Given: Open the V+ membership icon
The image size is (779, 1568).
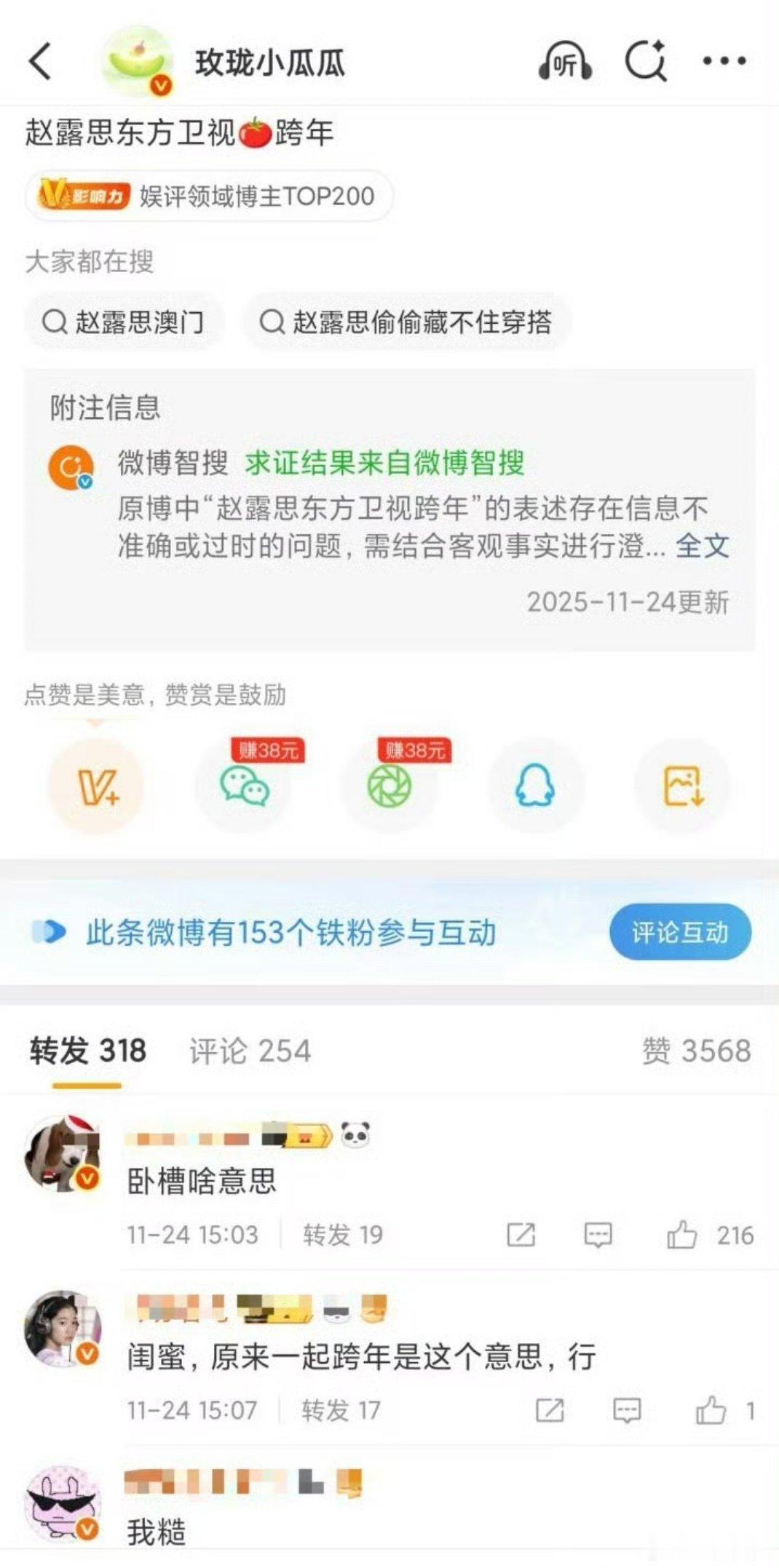Looking at the screenshot, I should [97, 786].
